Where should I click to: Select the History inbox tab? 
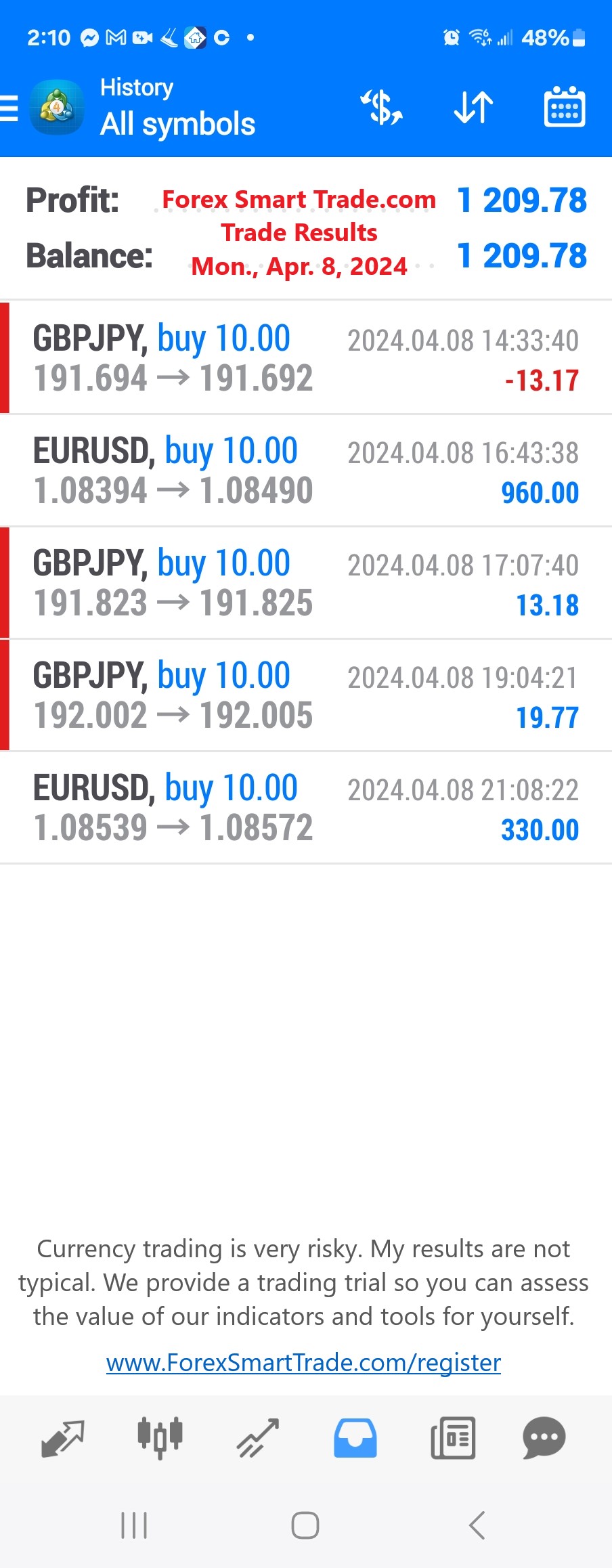point(355,1438)
